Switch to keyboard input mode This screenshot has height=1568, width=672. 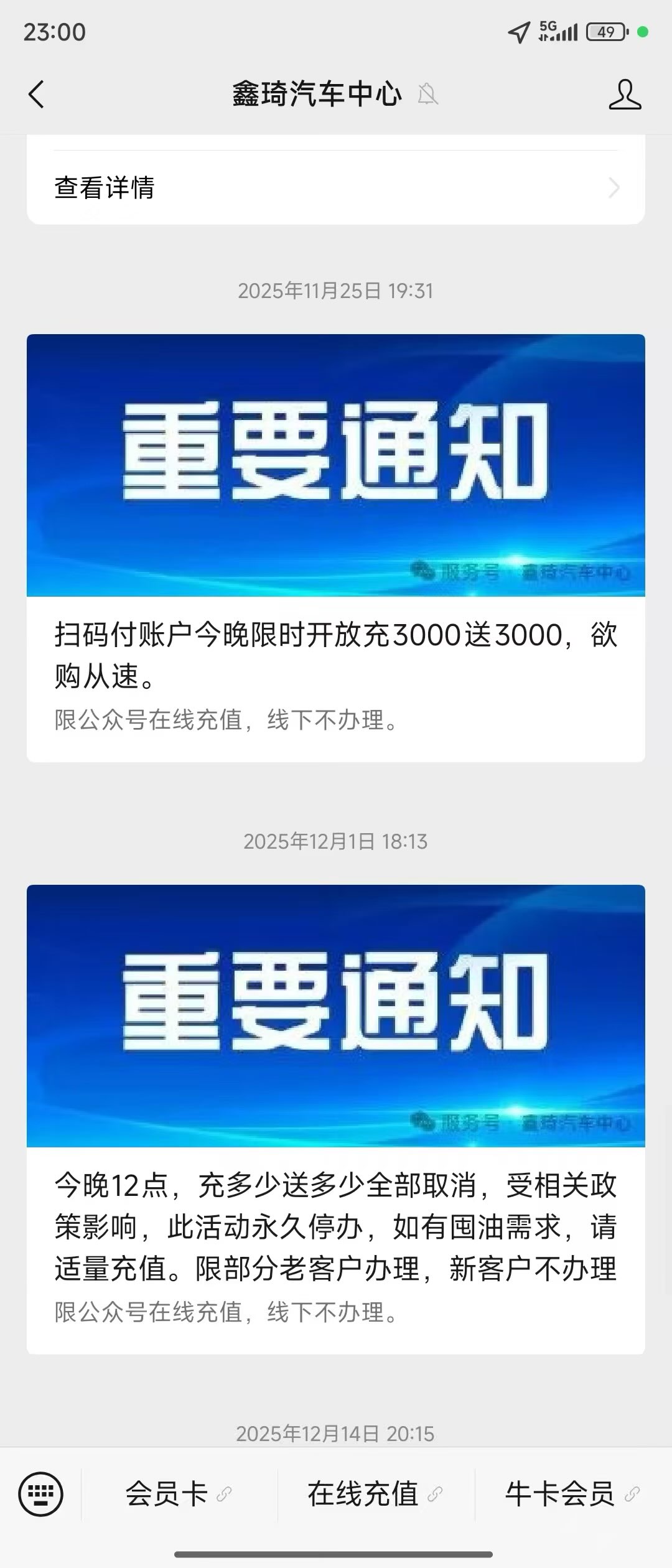coord(41,1493)
